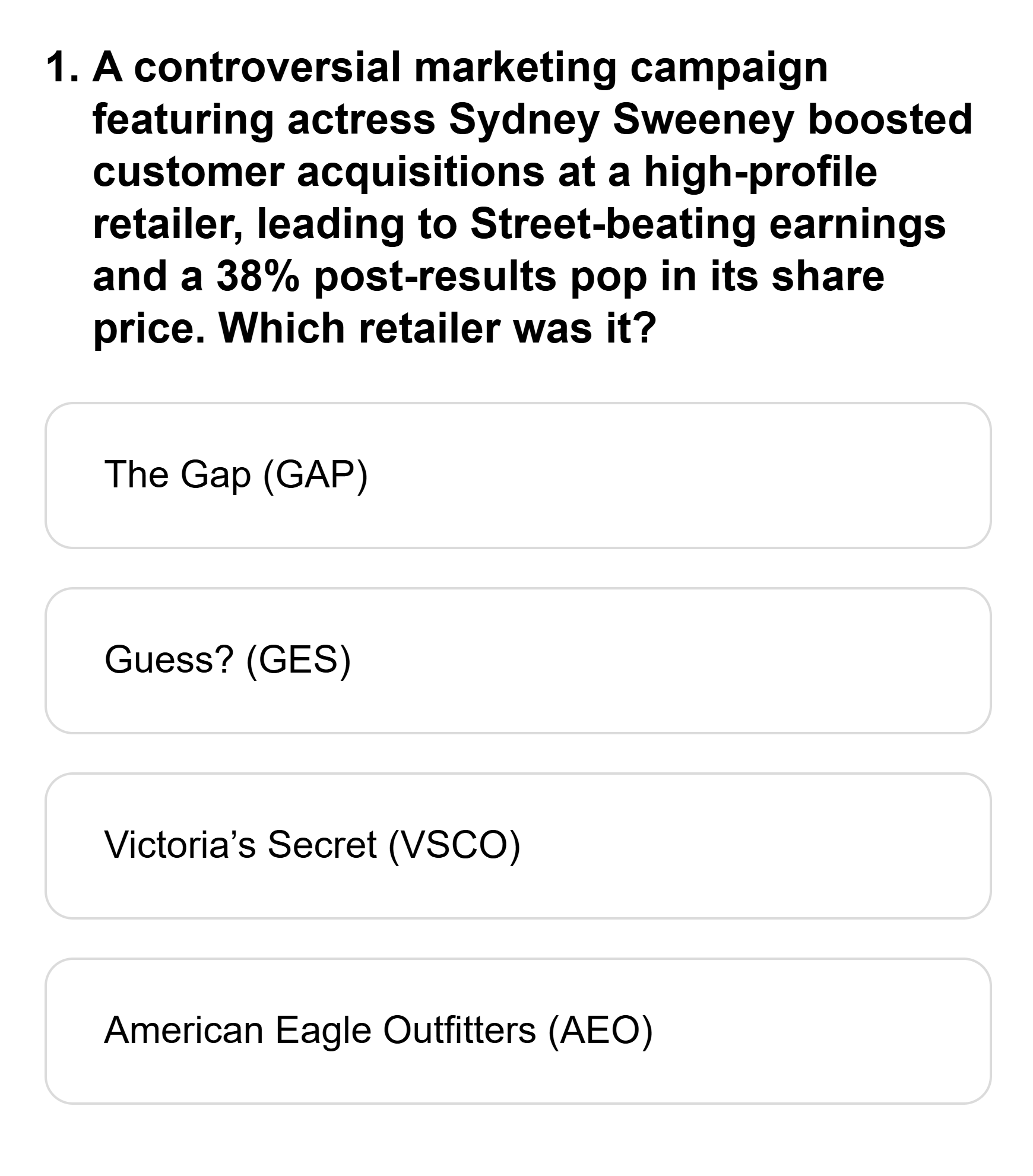Answer with American Eagle Outfitters (AEO)

tap(516, 1031)
